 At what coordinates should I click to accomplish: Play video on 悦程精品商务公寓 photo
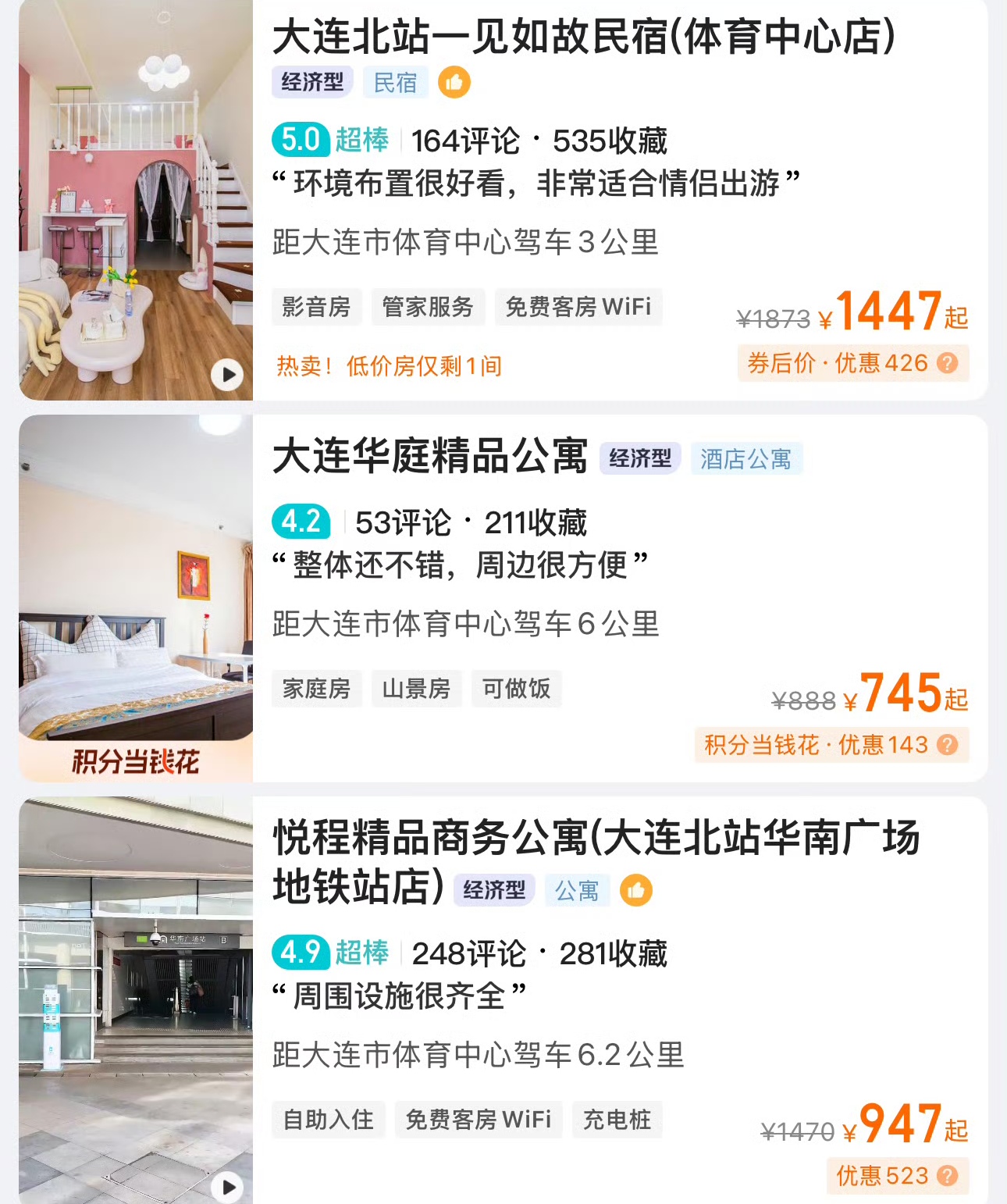(227, 1188)
